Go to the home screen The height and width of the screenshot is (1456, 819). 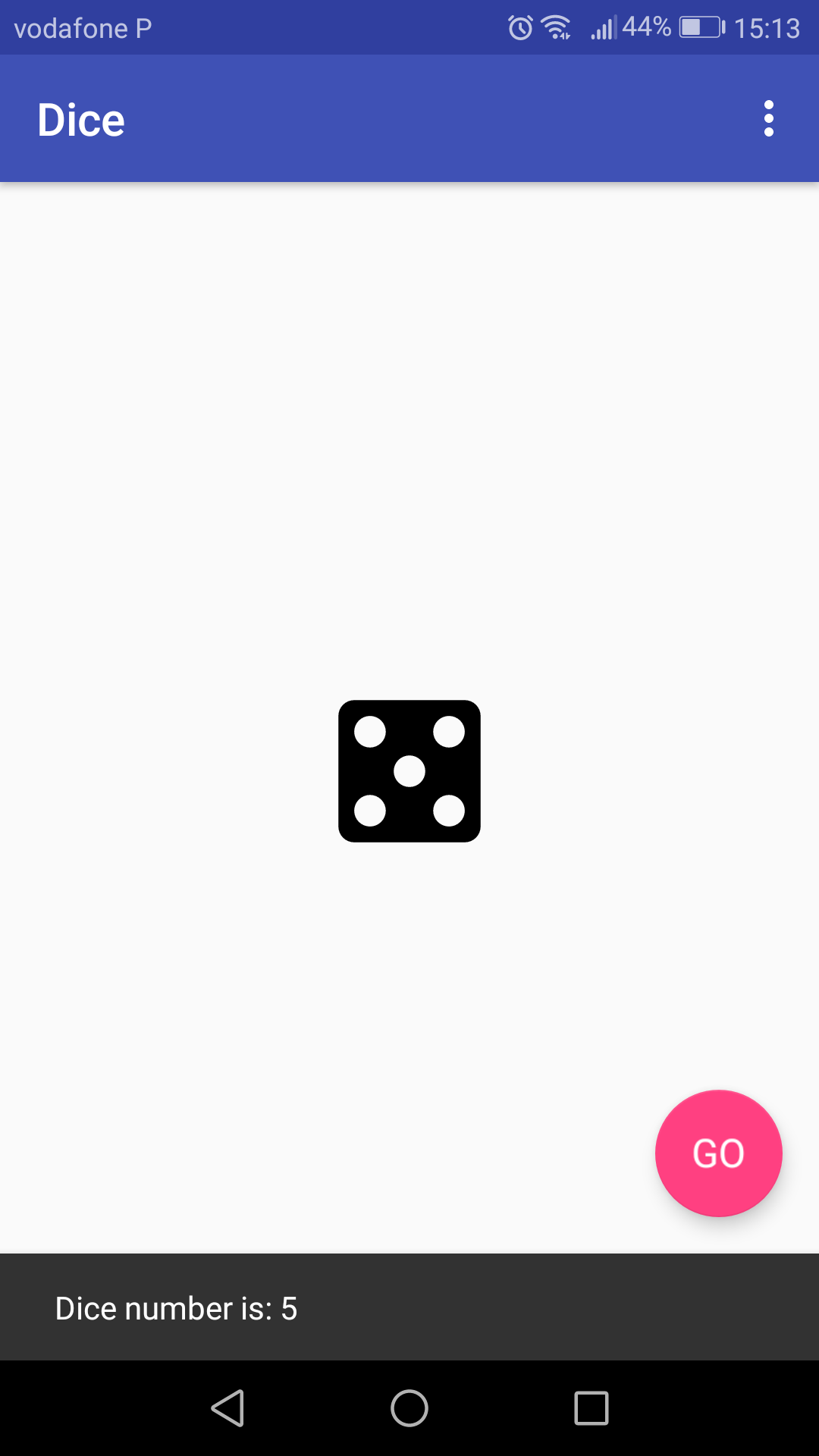[409, 1408]
